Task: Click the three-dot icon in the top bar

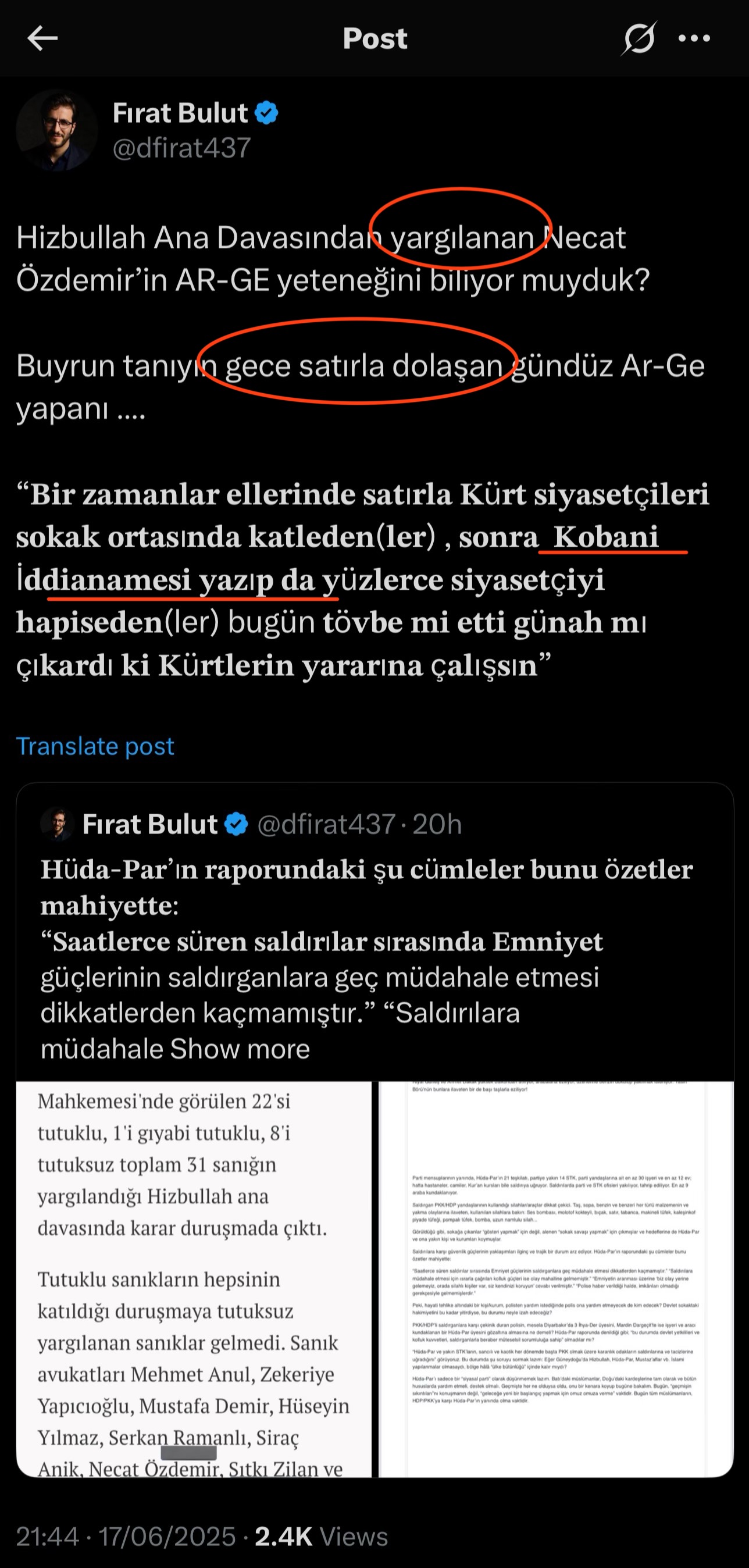Action: pos(694,38)
